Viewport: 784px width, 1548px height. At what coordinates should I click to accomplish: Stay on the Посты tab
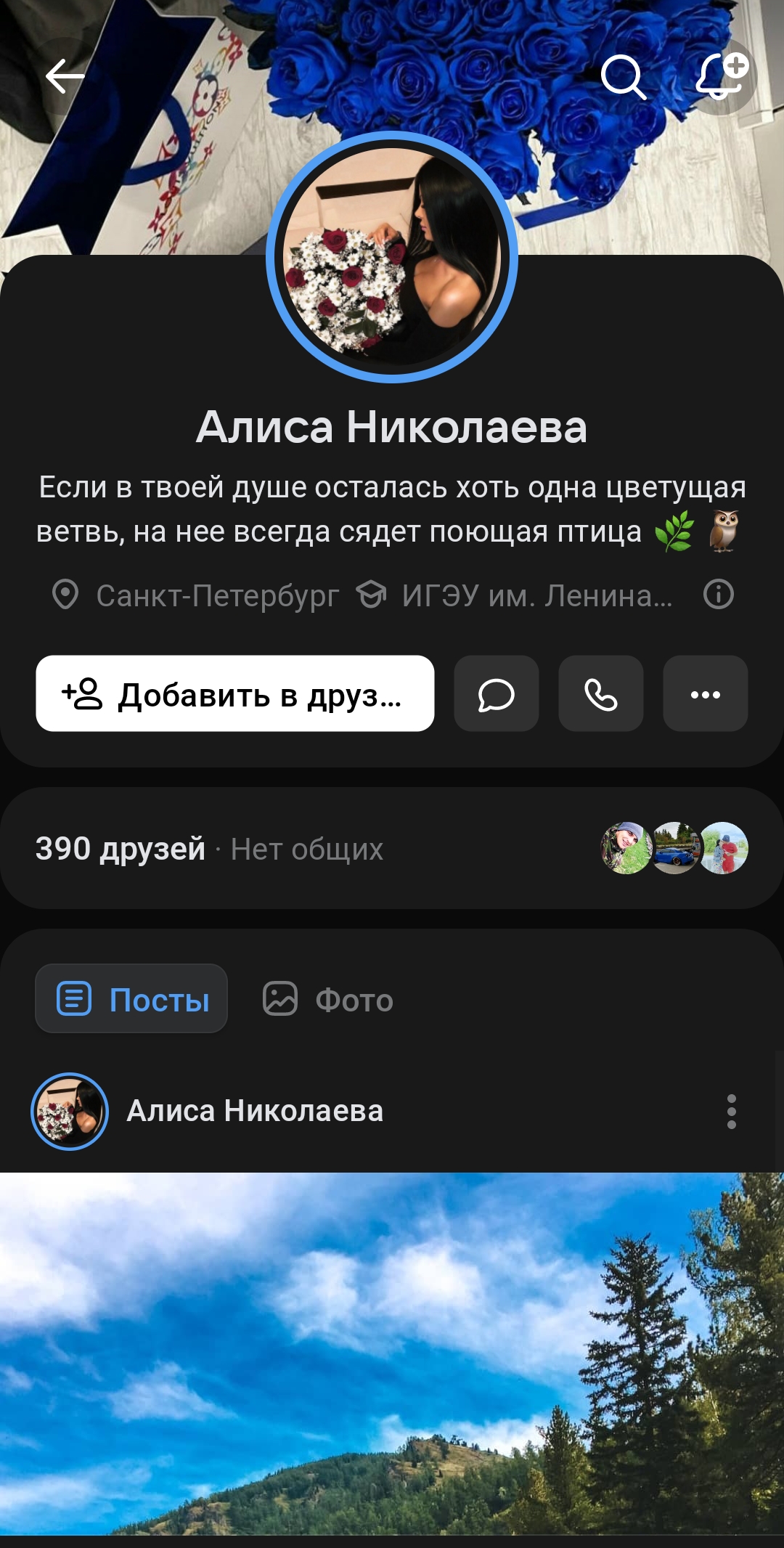[x=131, y=1000]
